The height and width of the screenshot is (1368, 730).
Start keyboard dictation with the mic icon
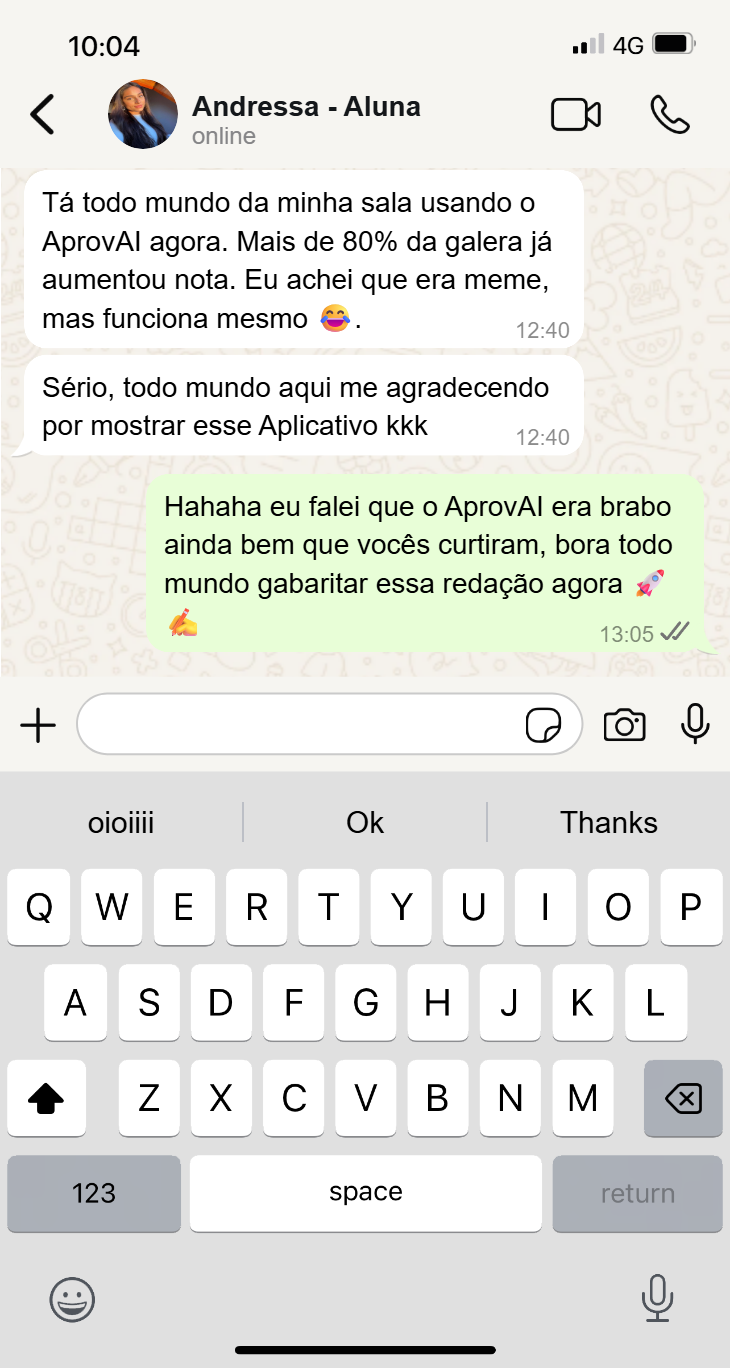(x=657, y=1299)
